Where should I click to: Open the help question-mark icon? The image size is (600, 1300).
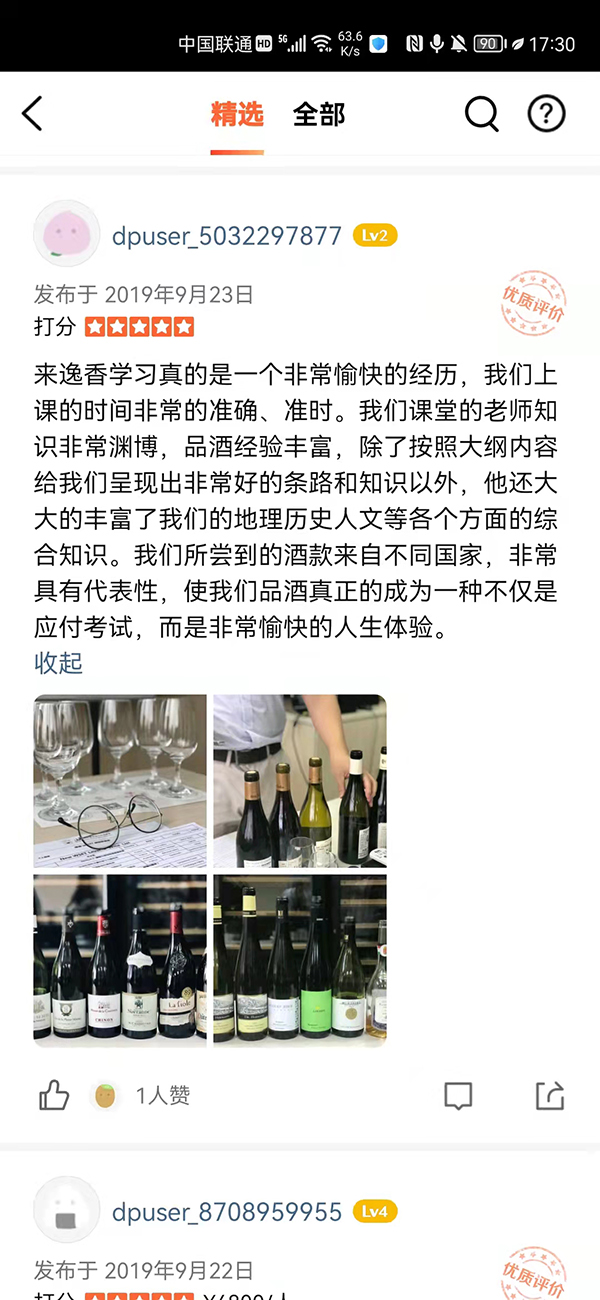(547, 114)
